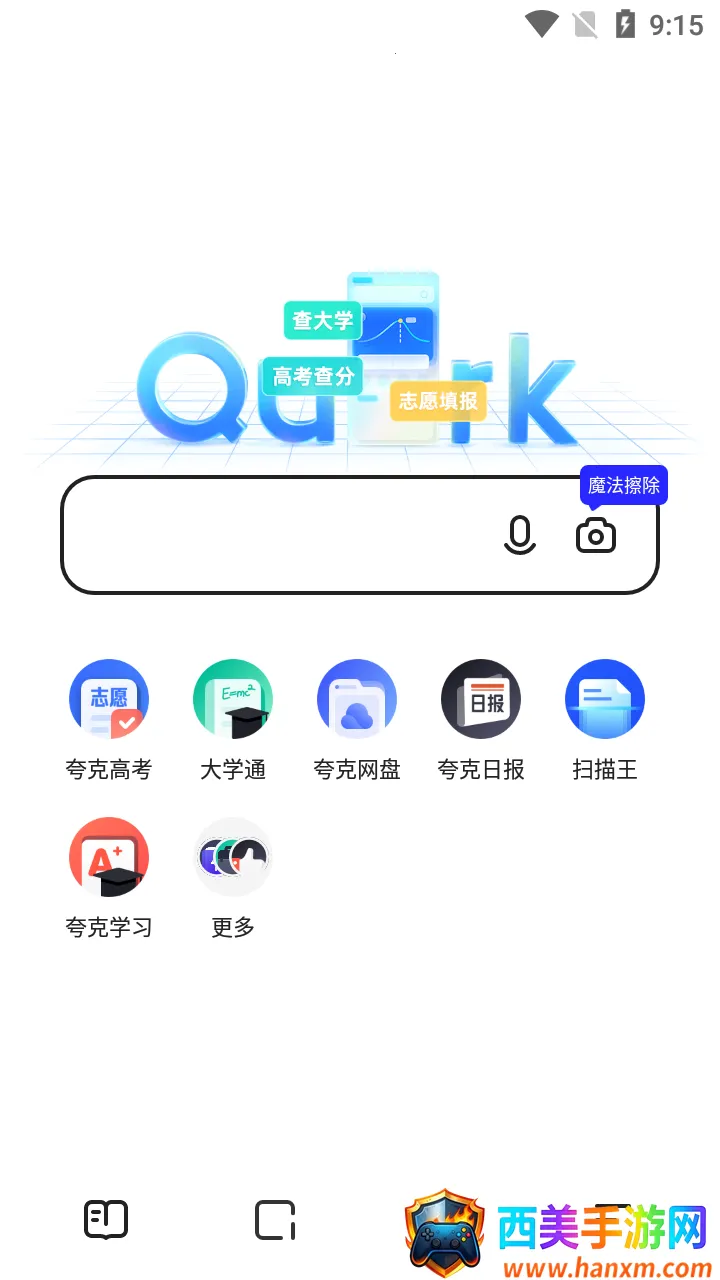Show more tools via 更多
This screenshot has width=720, height=1280.
click(x=233, y=857)
